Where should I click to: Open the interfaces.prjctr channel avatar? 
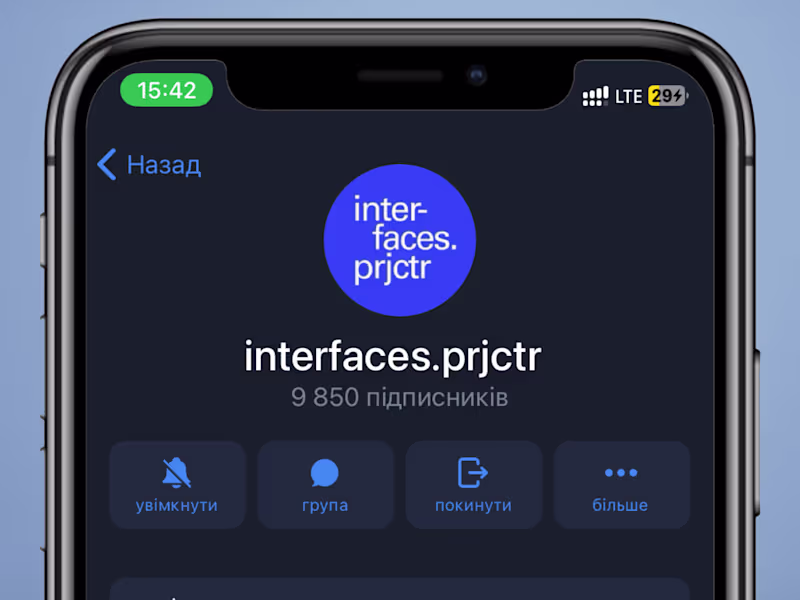(400, 240)
